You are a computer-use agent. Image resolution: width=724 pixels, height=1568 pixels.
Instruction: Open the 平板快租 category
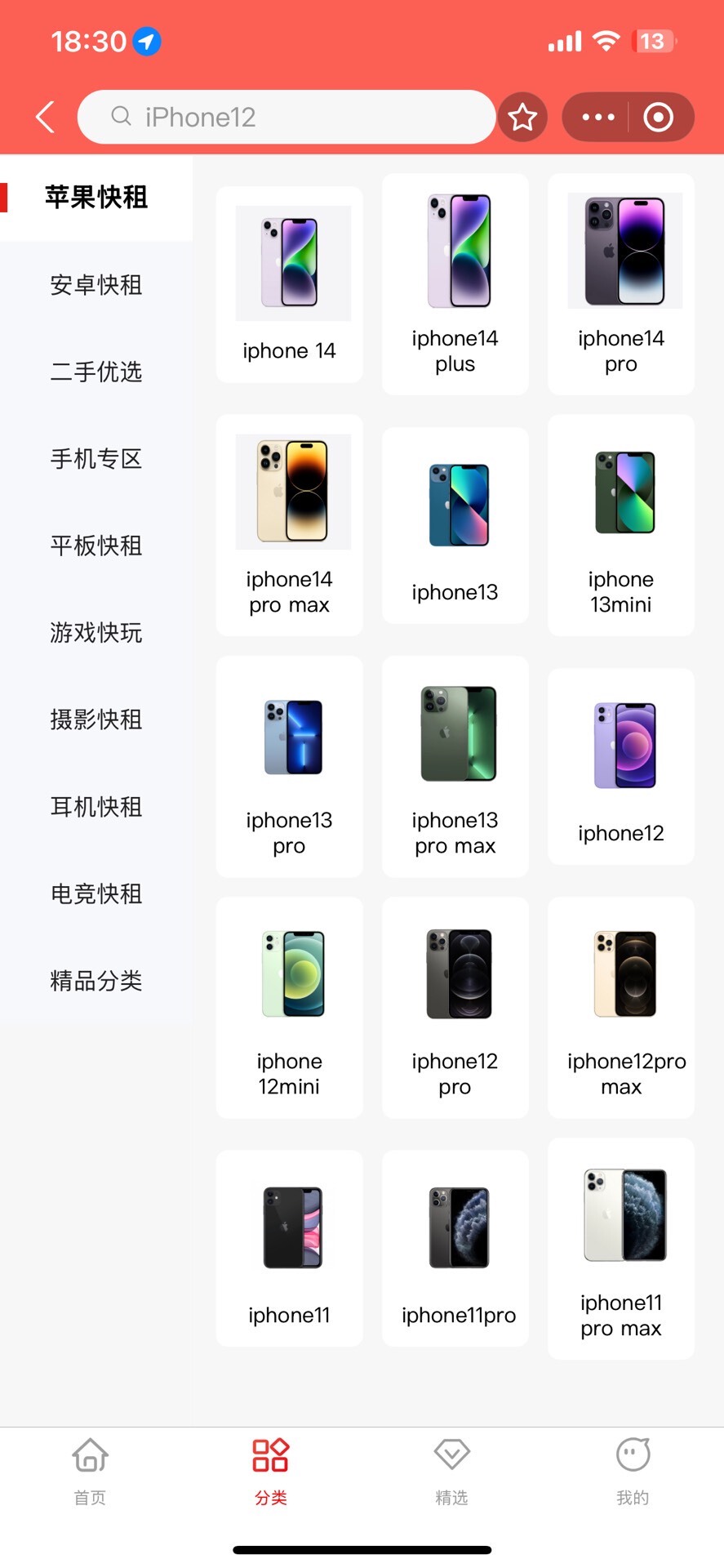pyautogui.click(x=96, y=546)
